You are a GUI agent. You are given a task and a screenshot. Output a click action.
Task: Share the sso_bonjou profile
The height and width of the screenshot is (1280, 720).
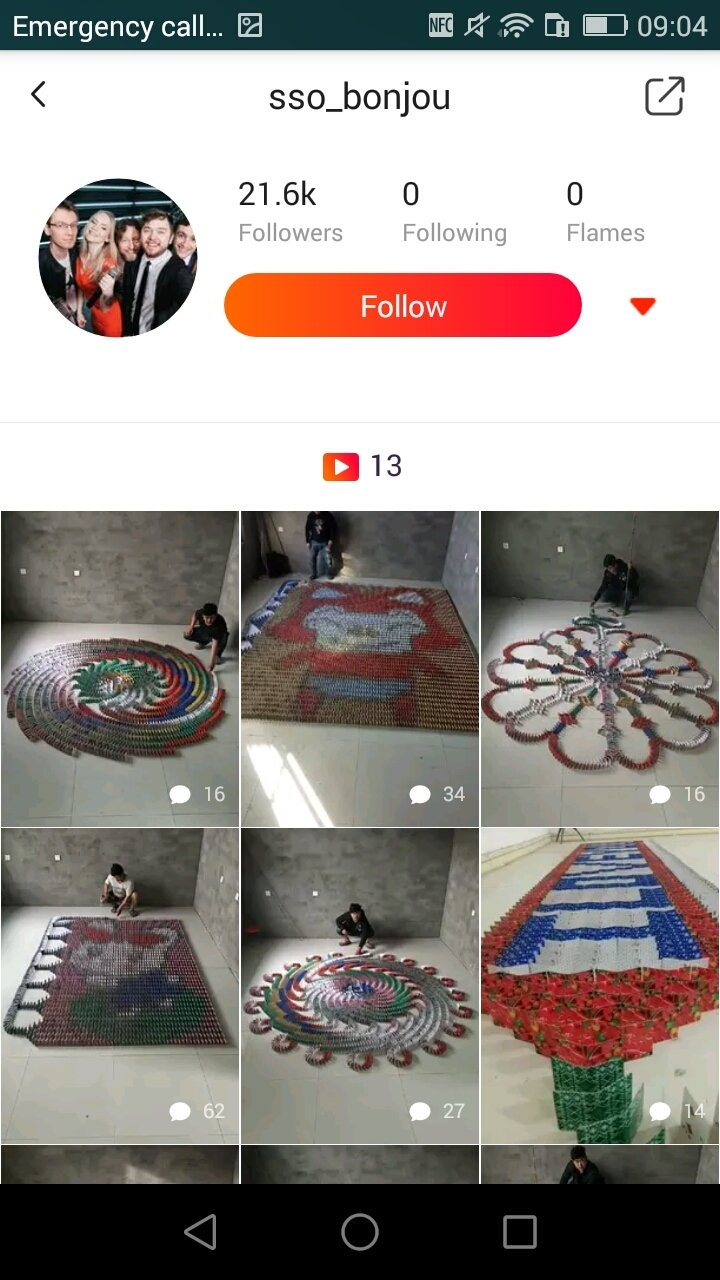click(664, 96)
